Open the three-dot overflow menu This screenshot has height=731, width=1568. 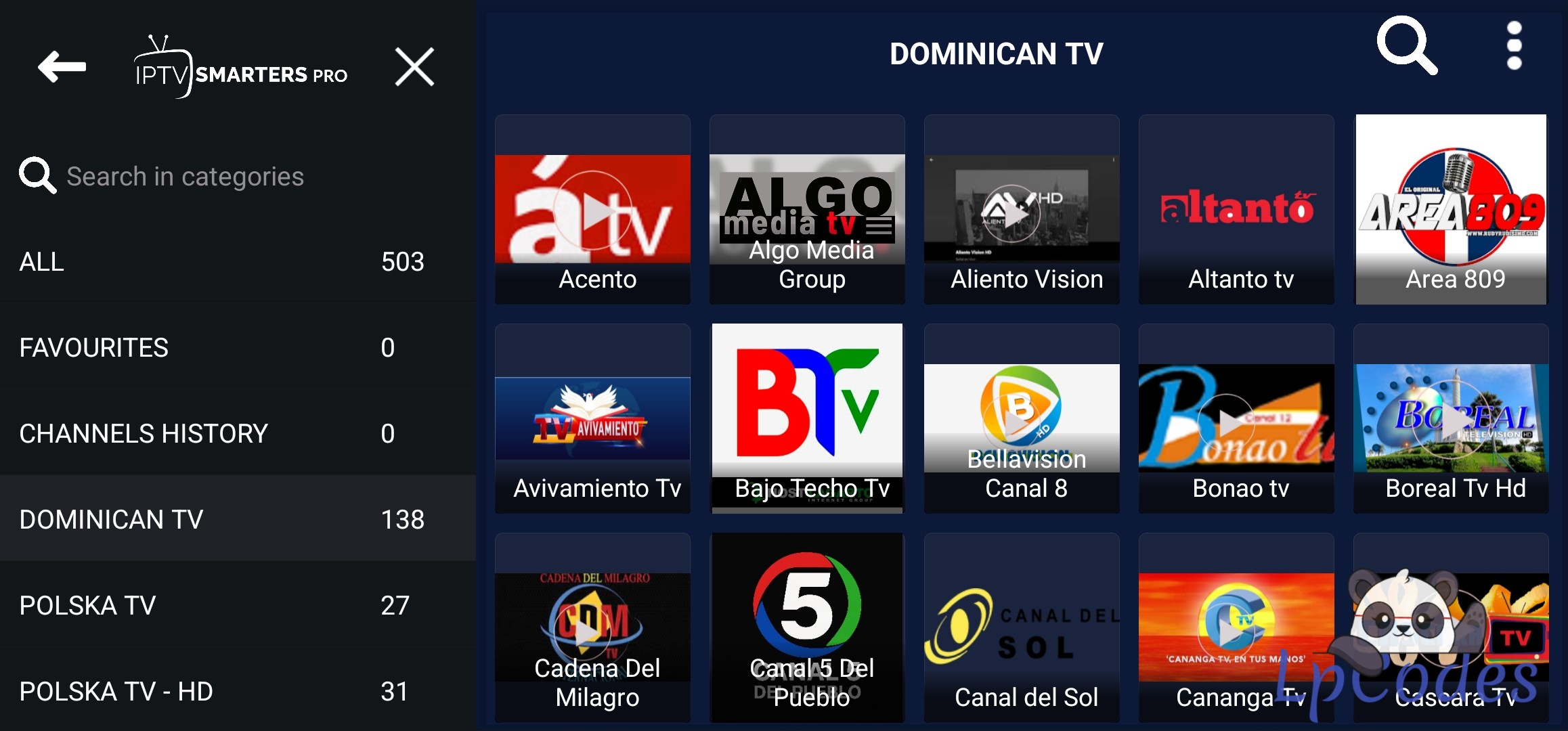pos(1514,46)
